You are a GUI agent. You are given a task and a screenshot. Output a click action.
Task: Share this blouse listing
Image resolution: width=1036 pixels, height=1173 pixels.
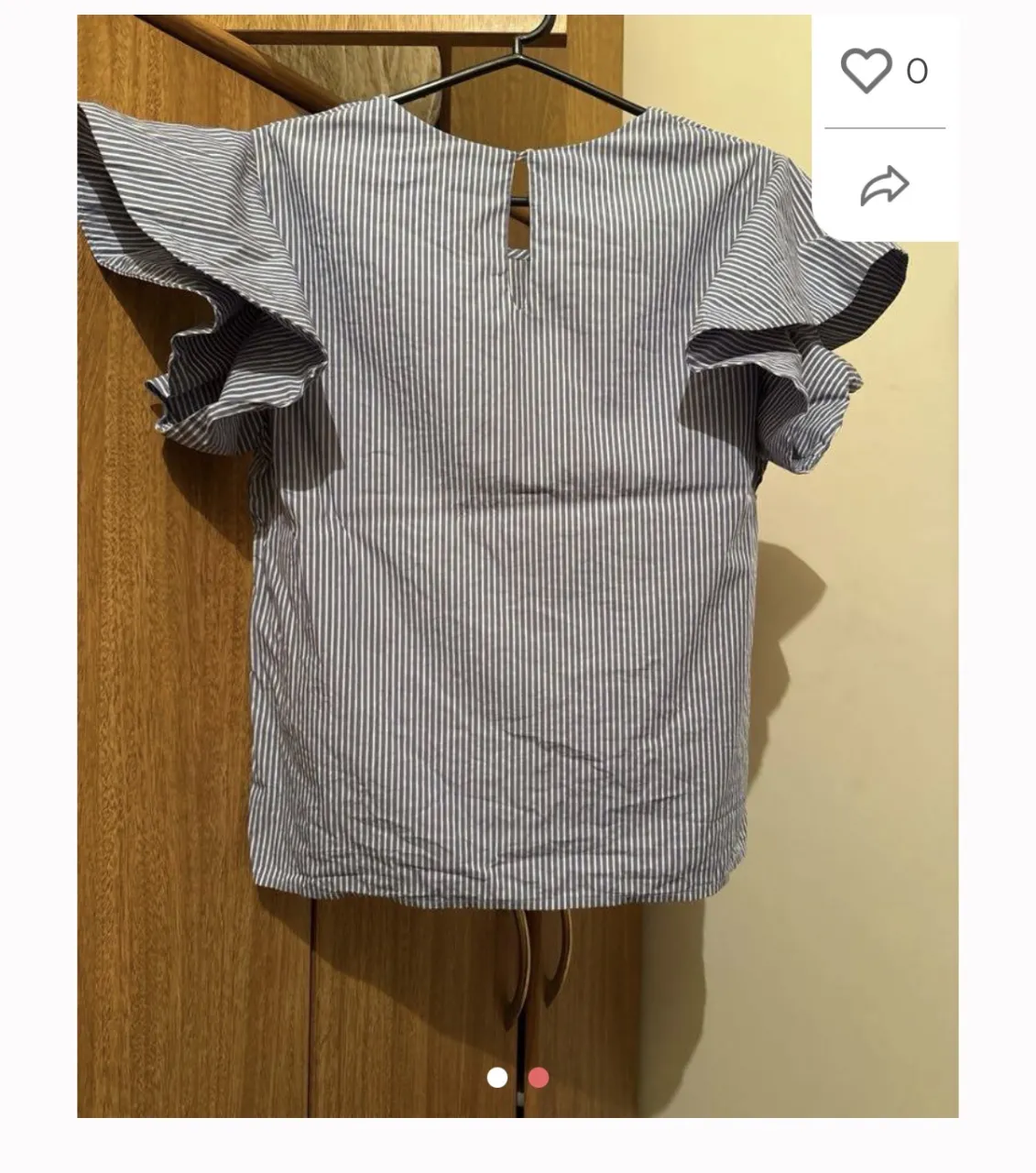[x=884, y=186]
